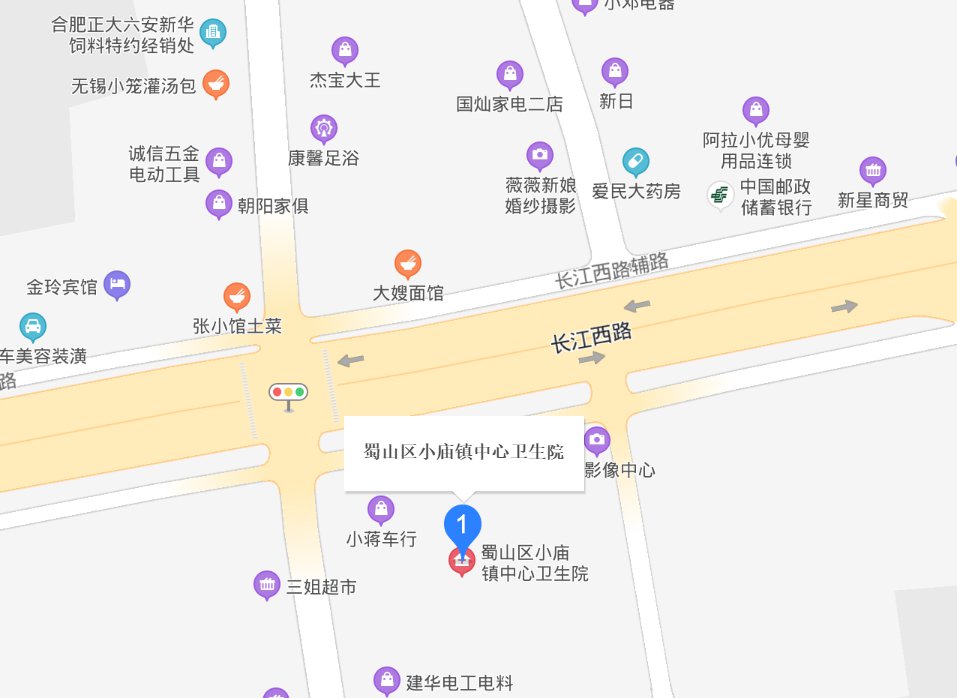Open the 蜀山区小庙镇中心卫生院 info bubble

(463, 452)
